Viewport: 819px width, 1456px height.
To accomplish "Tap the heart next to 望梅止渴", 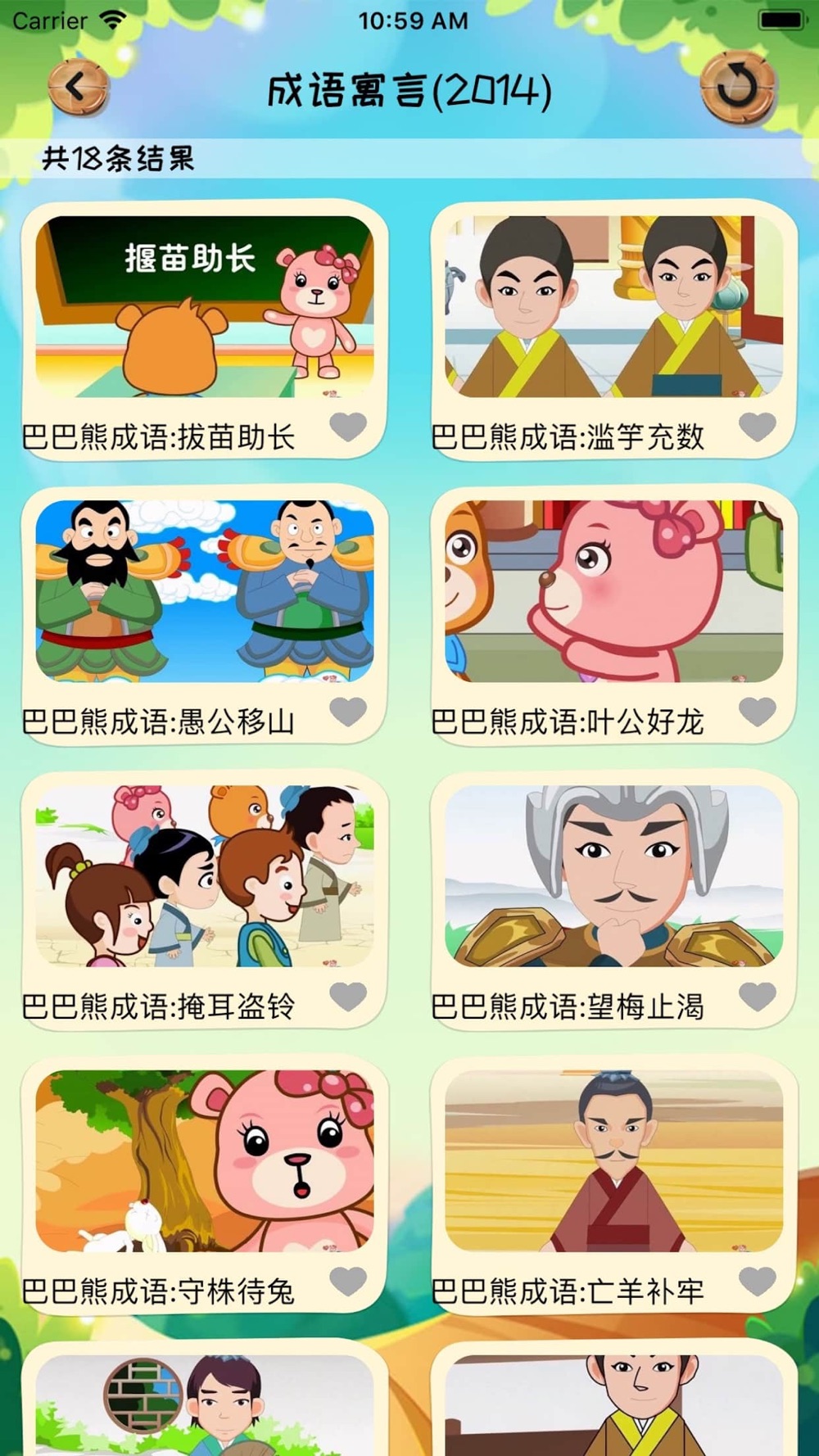I will click(x=758, y=997).
